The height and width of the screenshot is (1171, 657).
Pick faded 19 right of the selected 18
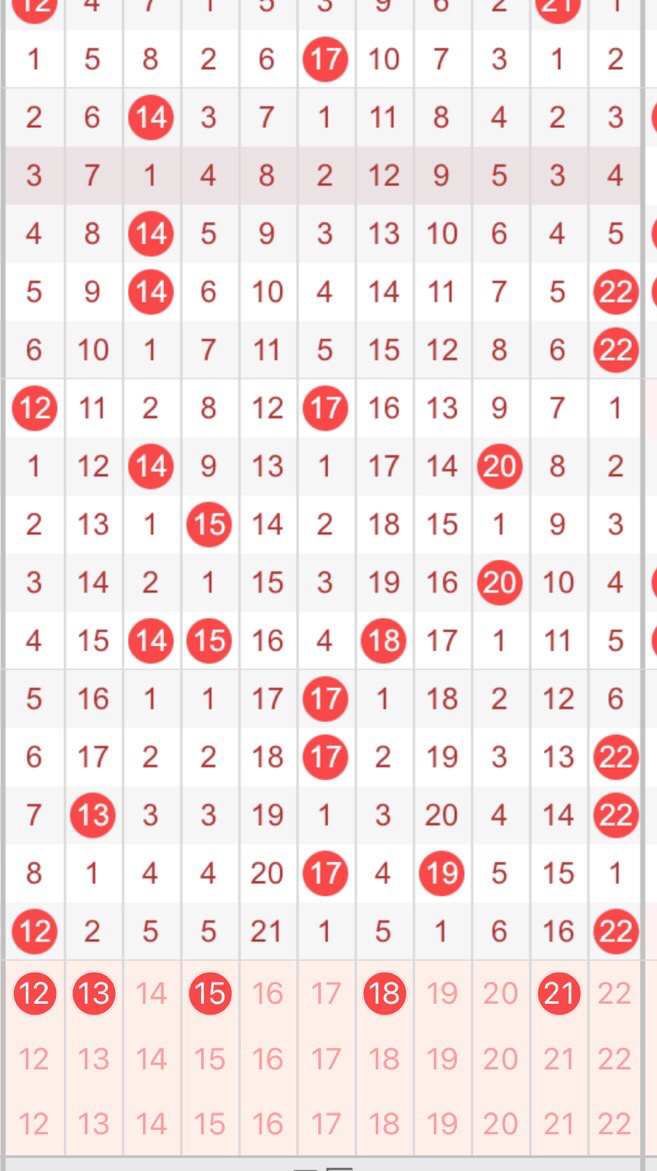pos(442,993)
